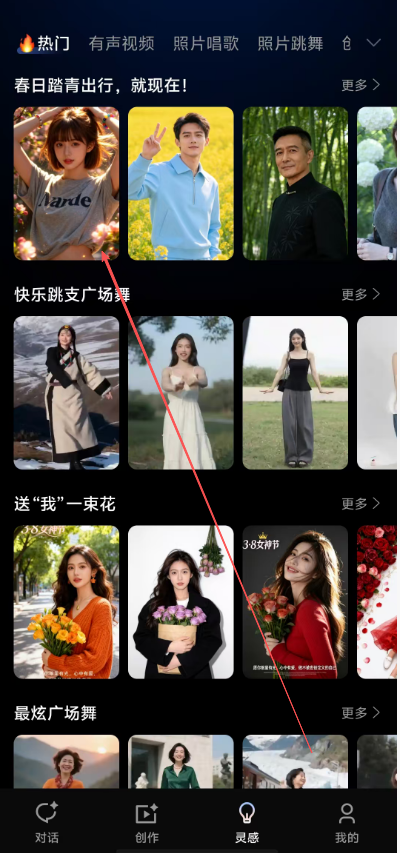The width and height of the screenshot is (400, 853).
Task: Open the 我的 profile tab
Action: pos(347,823)
